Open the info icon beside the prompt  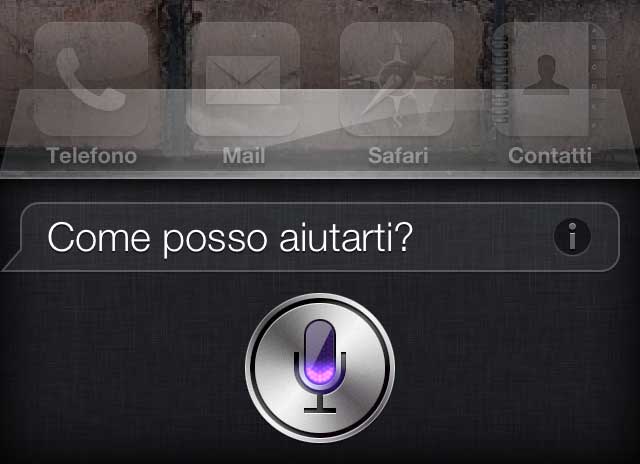click(572, 238)
